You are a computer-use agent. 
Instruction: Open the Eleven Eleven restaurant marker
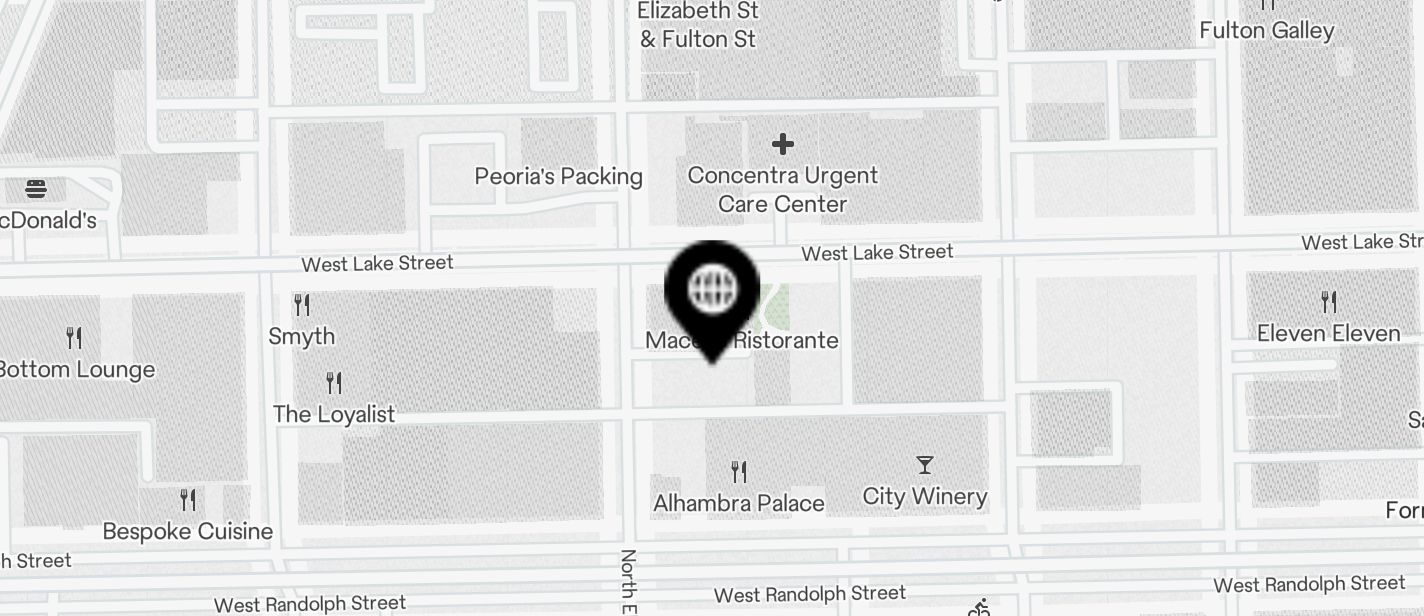click(1328, 302)
